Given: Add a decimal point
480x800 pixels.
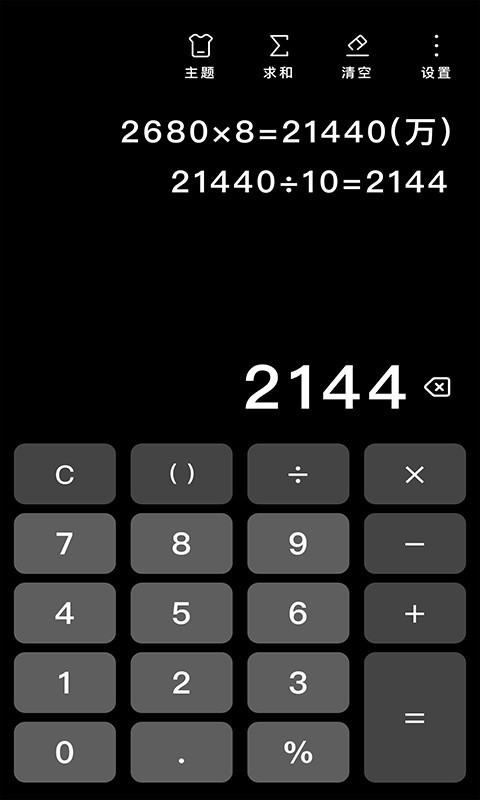Looking at the screenshot, I should (182, 752).
